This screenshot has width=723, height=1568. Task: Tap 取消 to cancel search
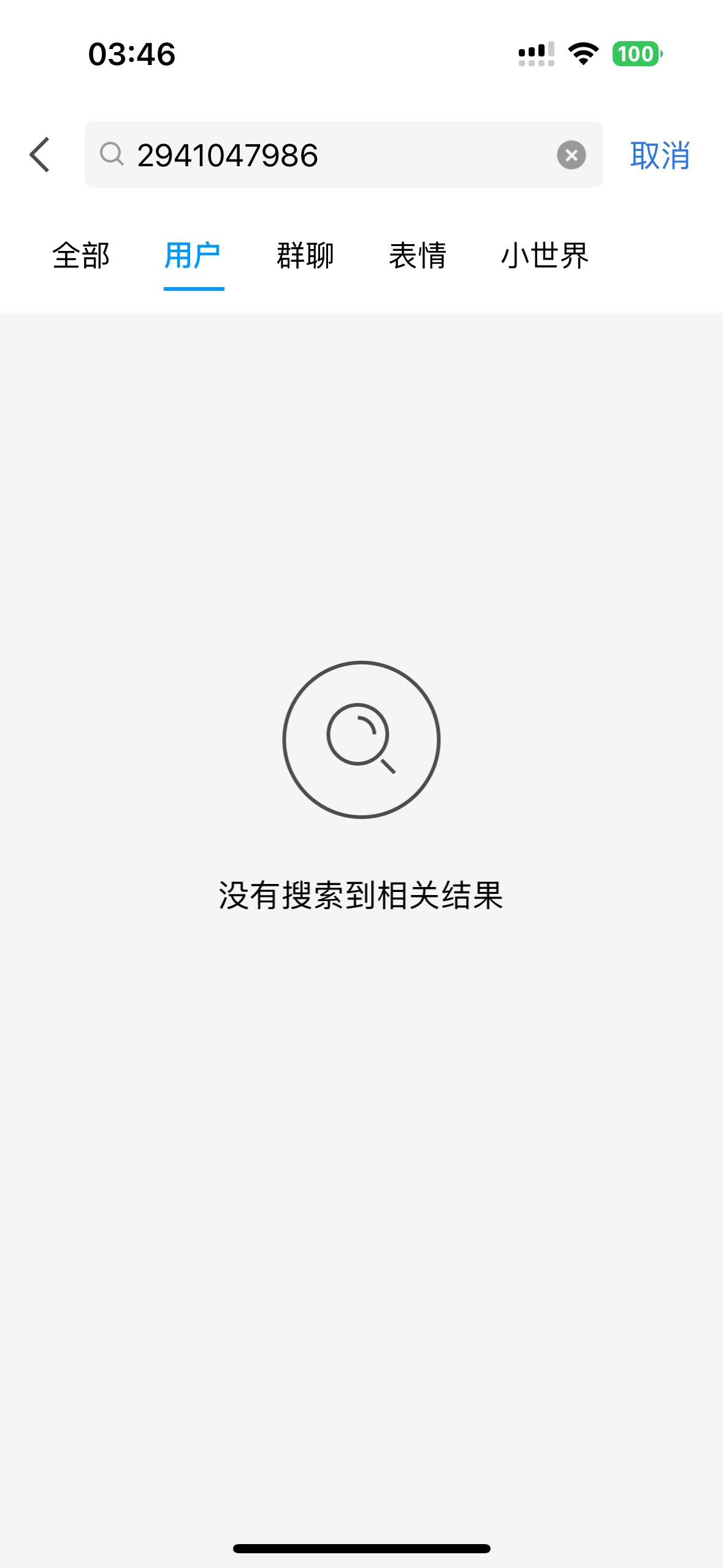[x=660, y=156]
